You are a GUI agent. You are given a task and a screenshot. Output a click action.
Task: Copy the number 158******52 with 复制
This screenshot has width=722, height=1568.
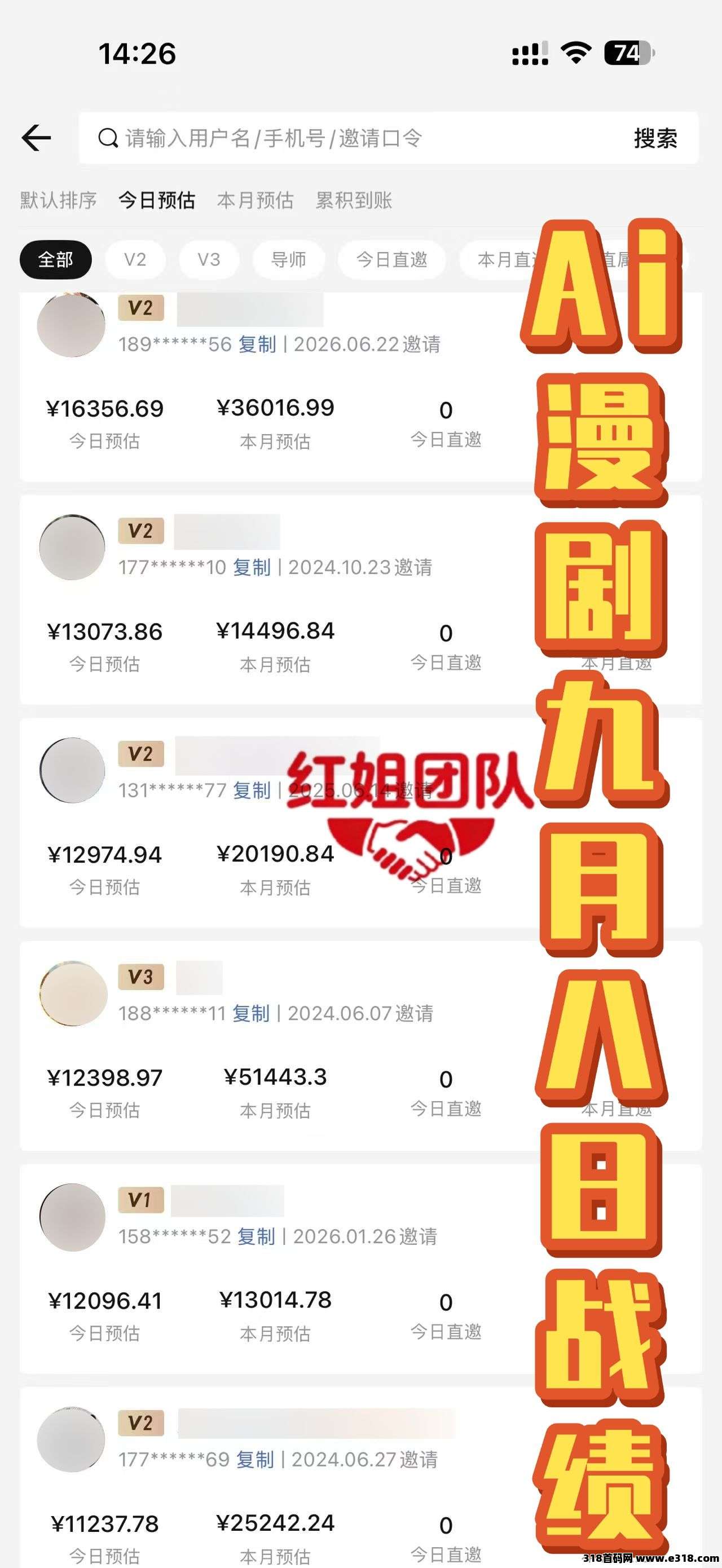(x=256, y=1236)
